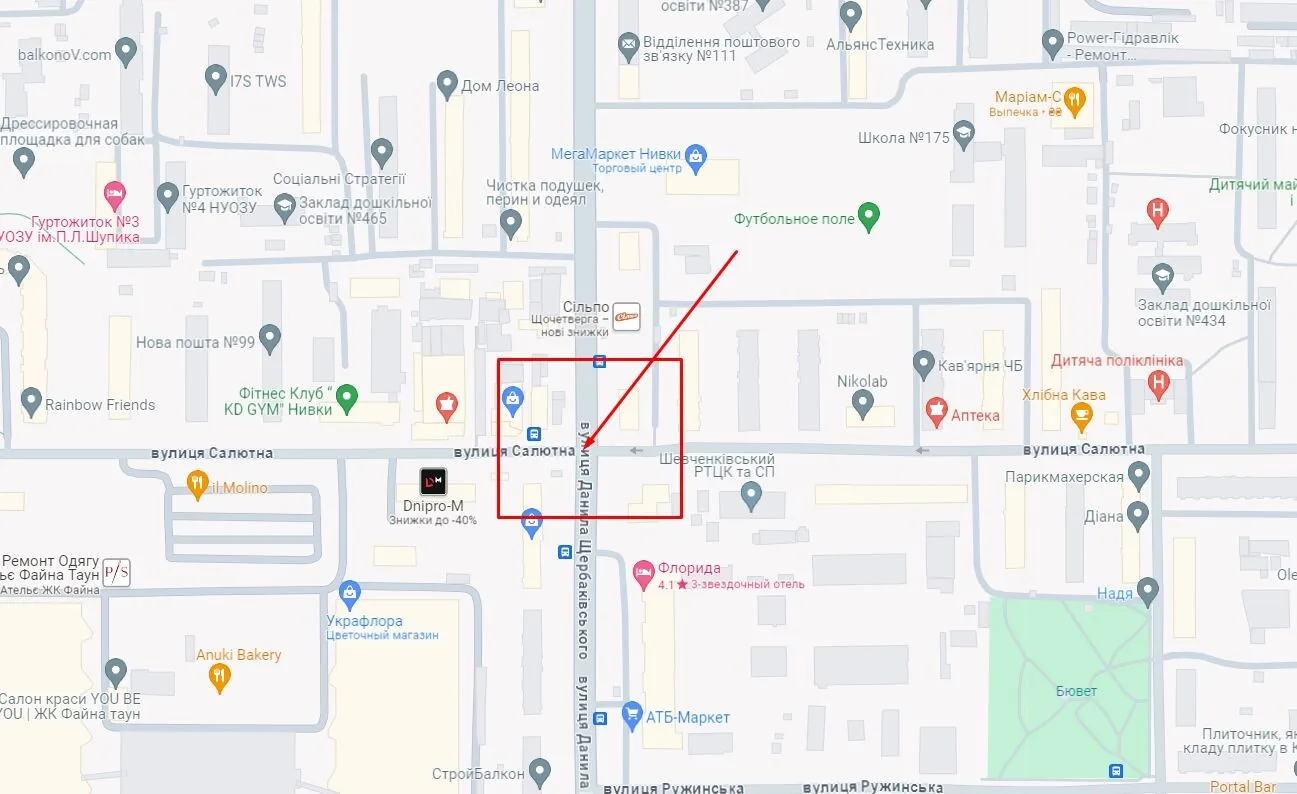Open the Футбольное поле green pin
Image resolution: width=1297 pixels, height=794 pixels.
tap(869, 214)
